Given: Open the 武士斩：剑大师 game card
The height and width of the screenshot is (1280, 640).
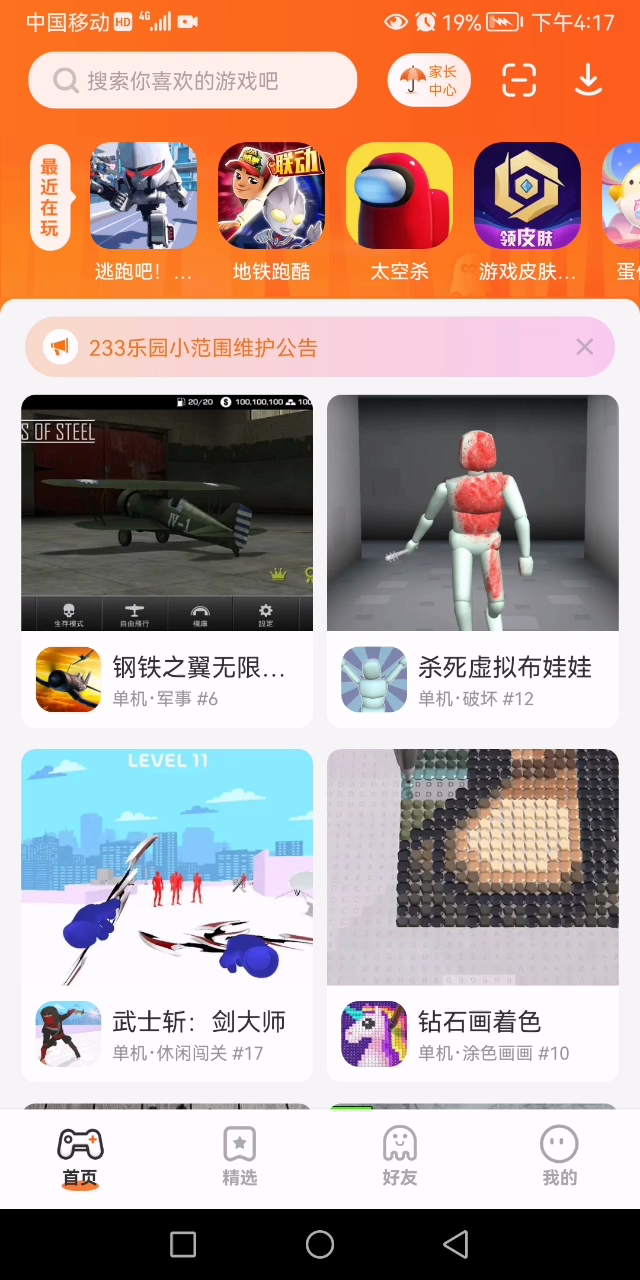Looking at the screenshot, I should click(x=167, y=915).
